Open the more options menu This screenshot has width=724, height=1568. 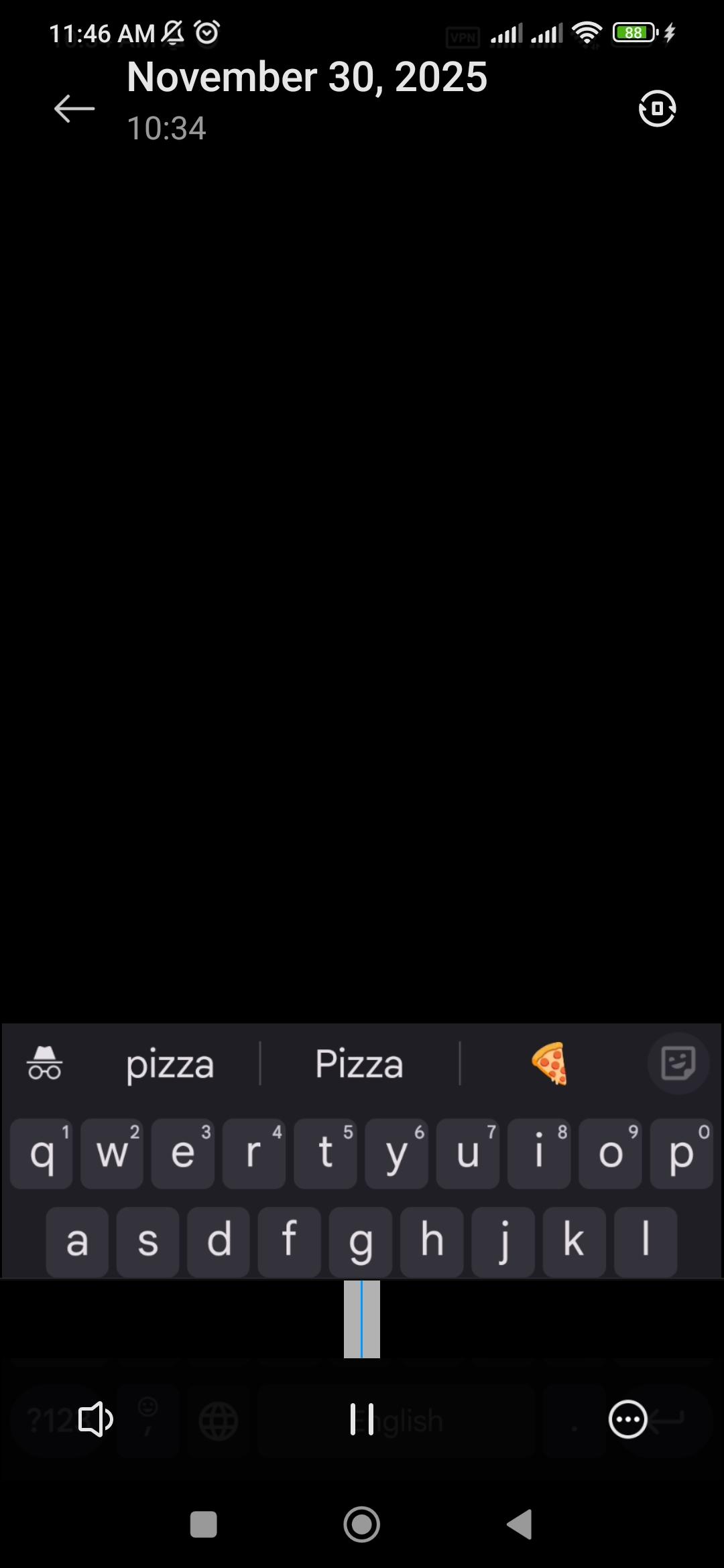coord(627,1419)
